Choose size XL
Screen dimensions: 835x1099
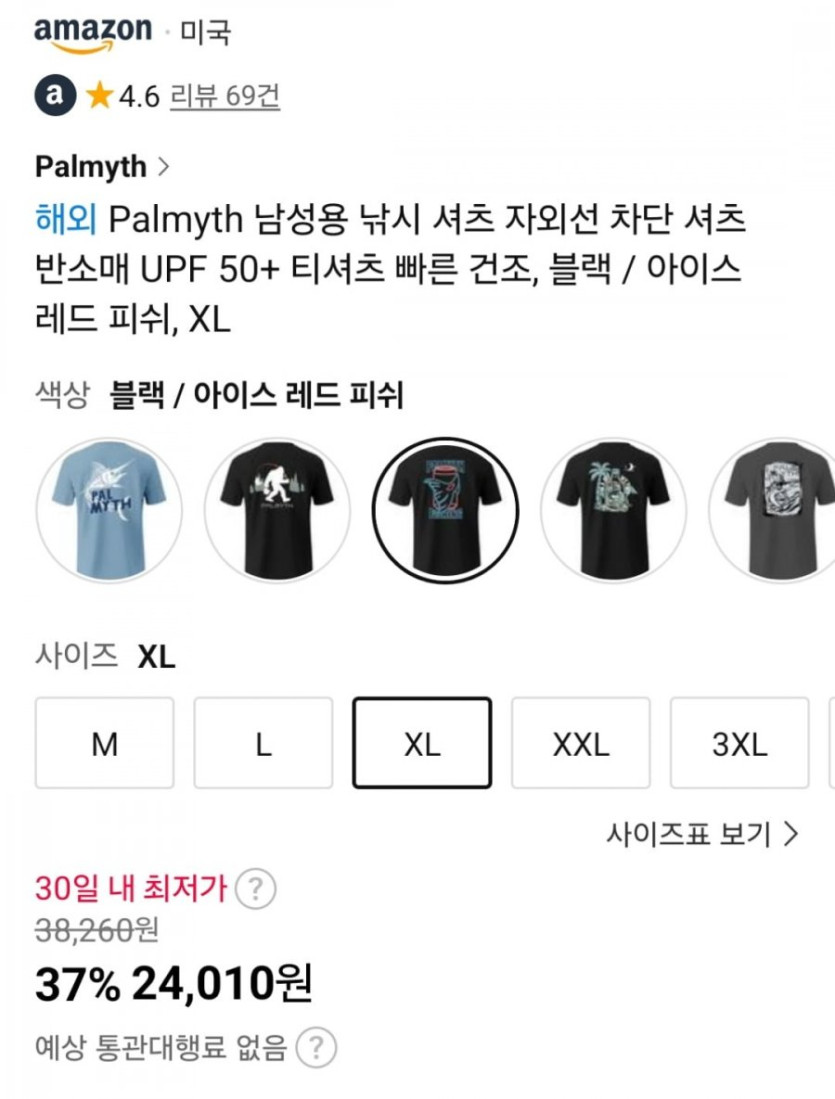tap(422, 744)
